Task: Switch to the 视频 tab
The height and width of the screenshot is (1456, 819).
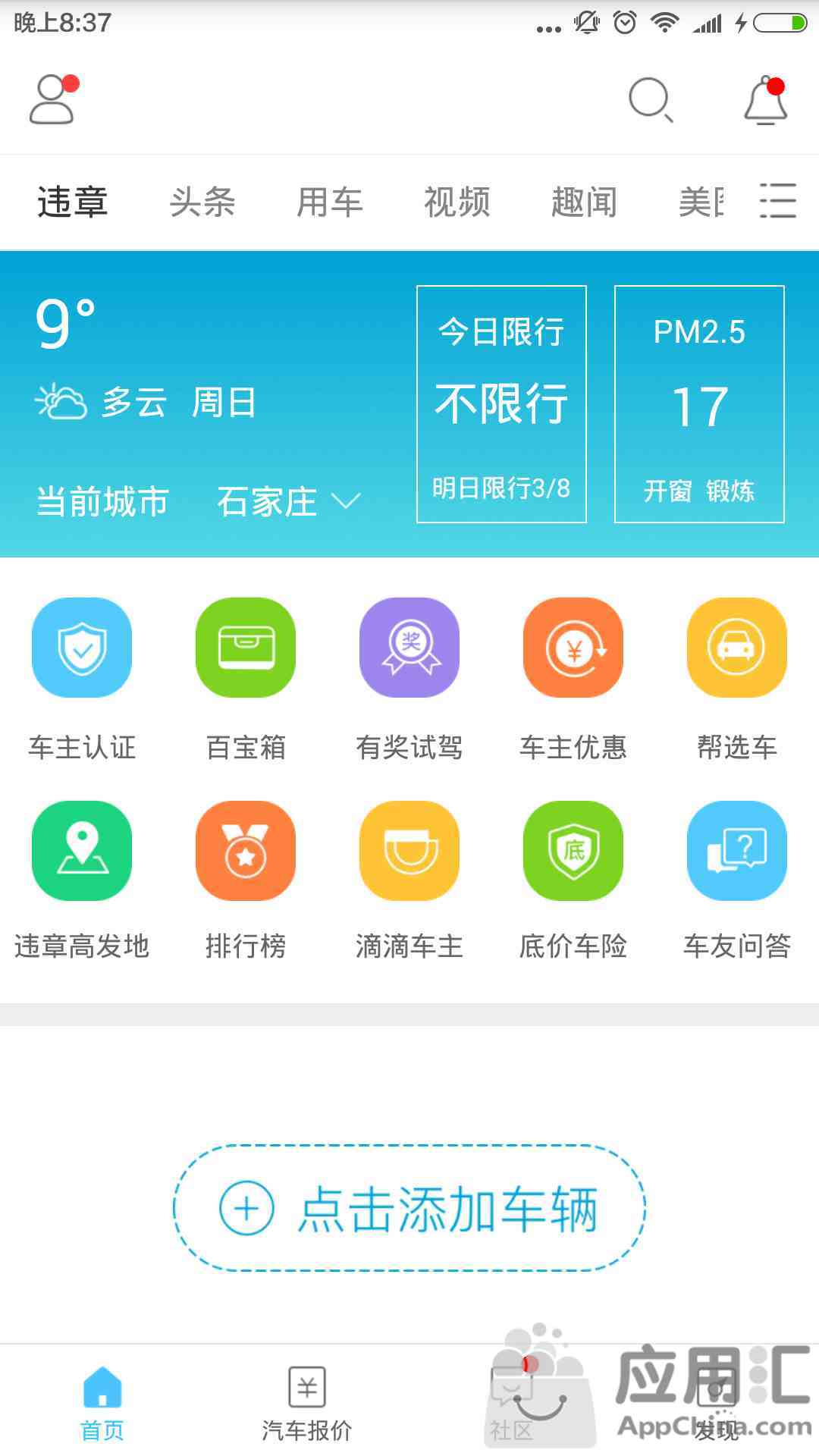Action: 456,202
